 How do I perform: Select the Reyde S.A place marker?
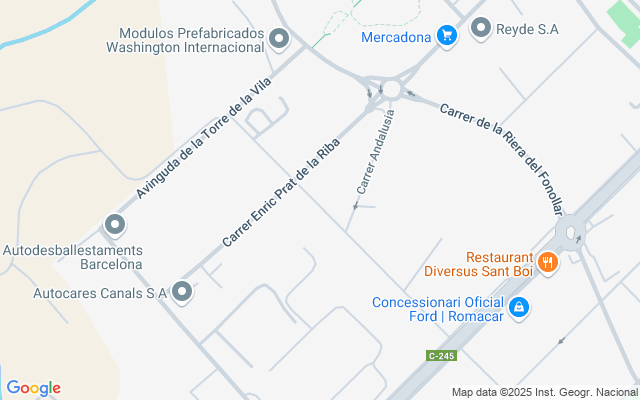[481, 29]
